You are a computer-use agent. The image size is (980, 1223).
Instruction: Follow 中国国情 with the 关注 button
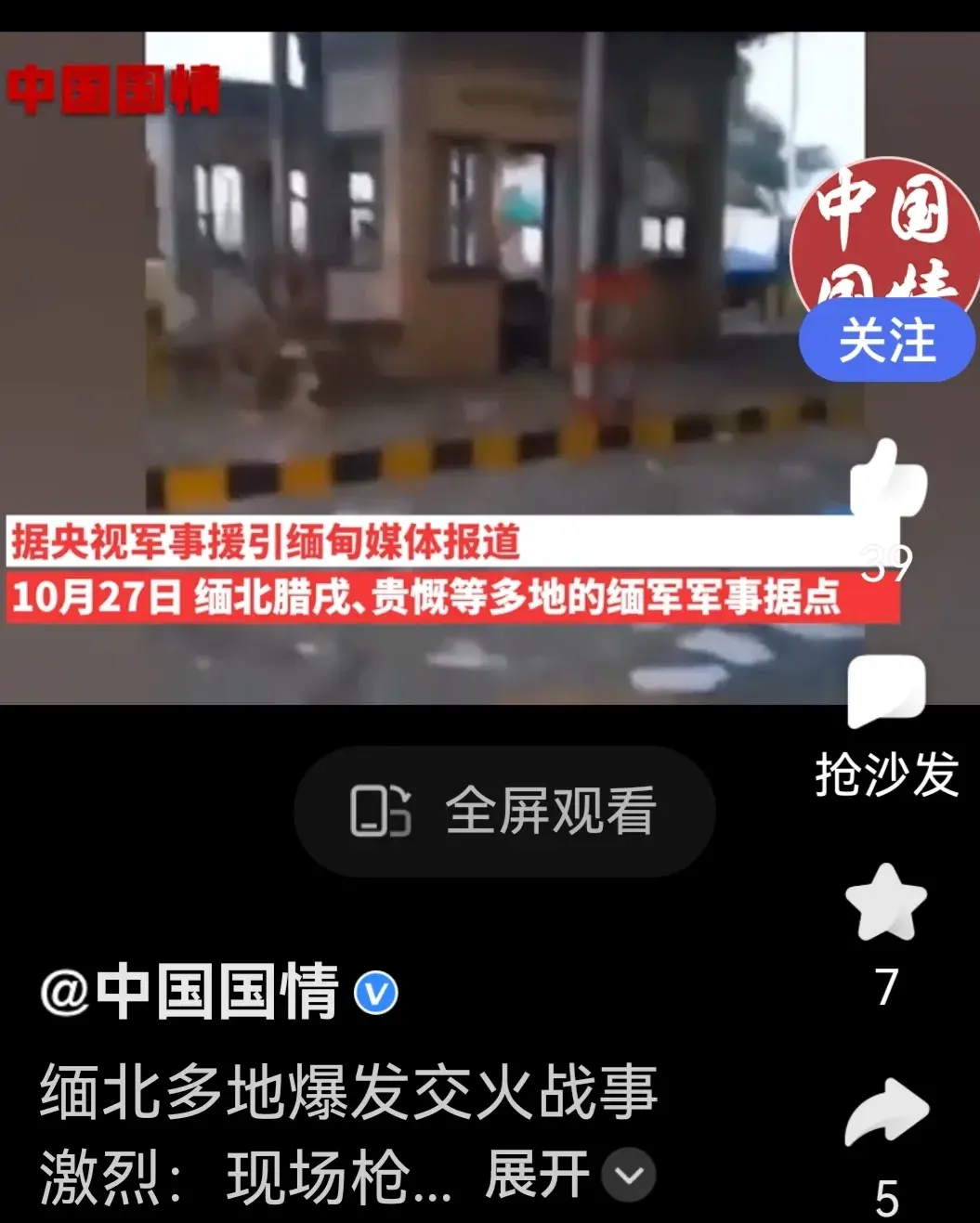[886, 341]
